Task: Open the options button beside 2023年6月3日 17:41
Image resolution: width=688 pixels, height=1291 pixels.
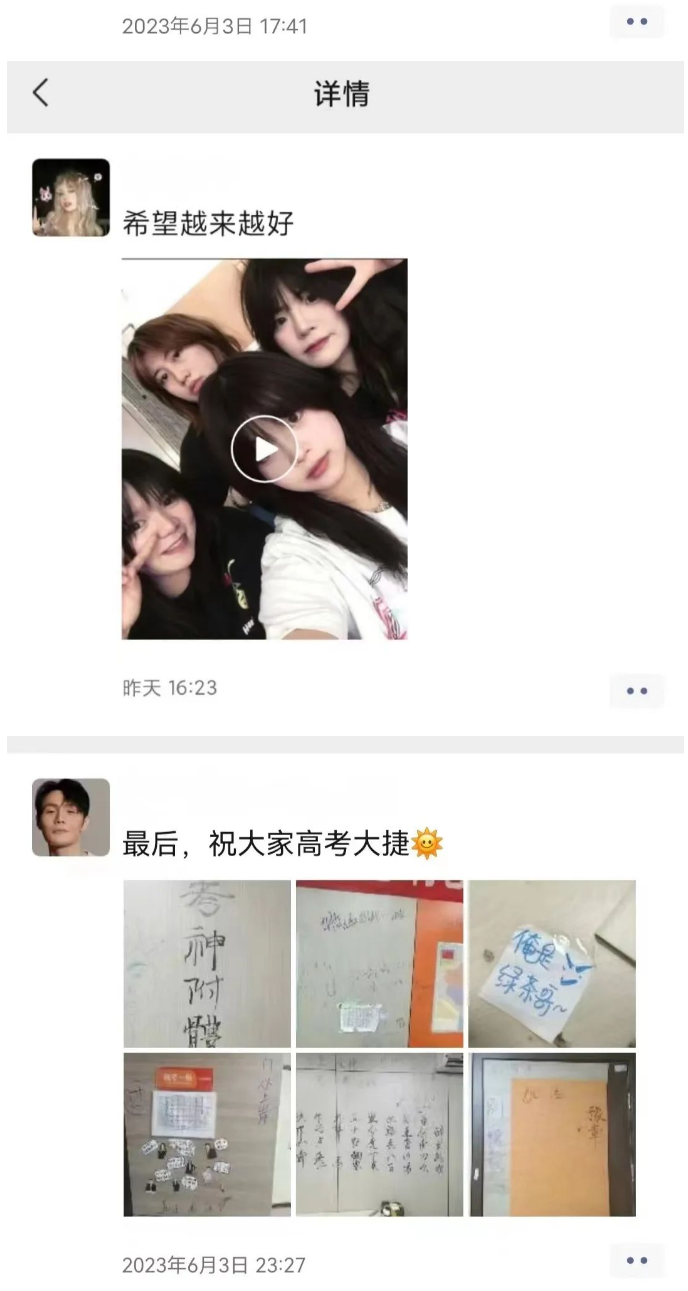Action: point(636,22)
